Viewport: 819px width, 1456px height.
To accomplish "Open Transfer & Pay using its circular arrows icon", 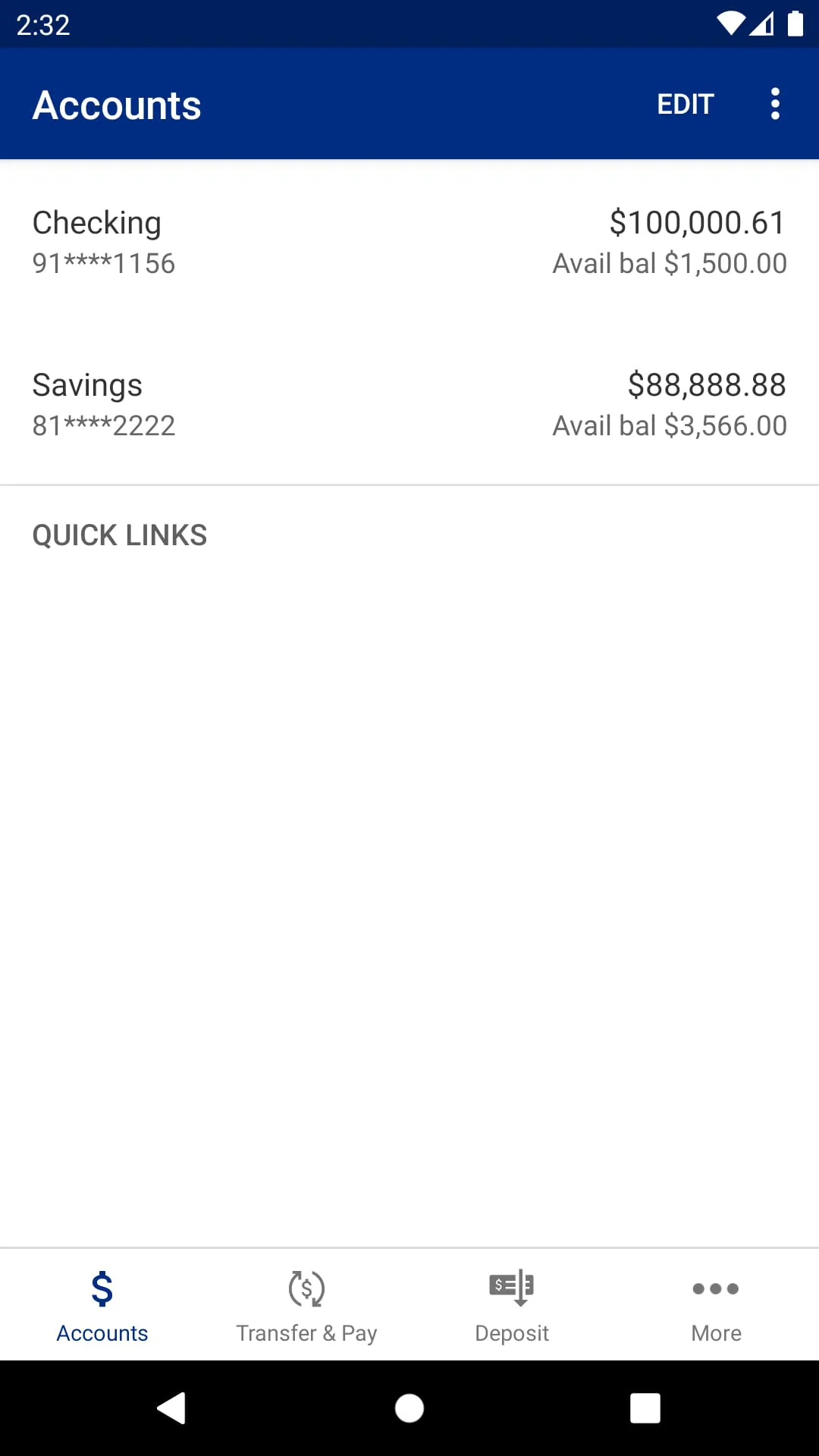I will (x=306, y=1288).
